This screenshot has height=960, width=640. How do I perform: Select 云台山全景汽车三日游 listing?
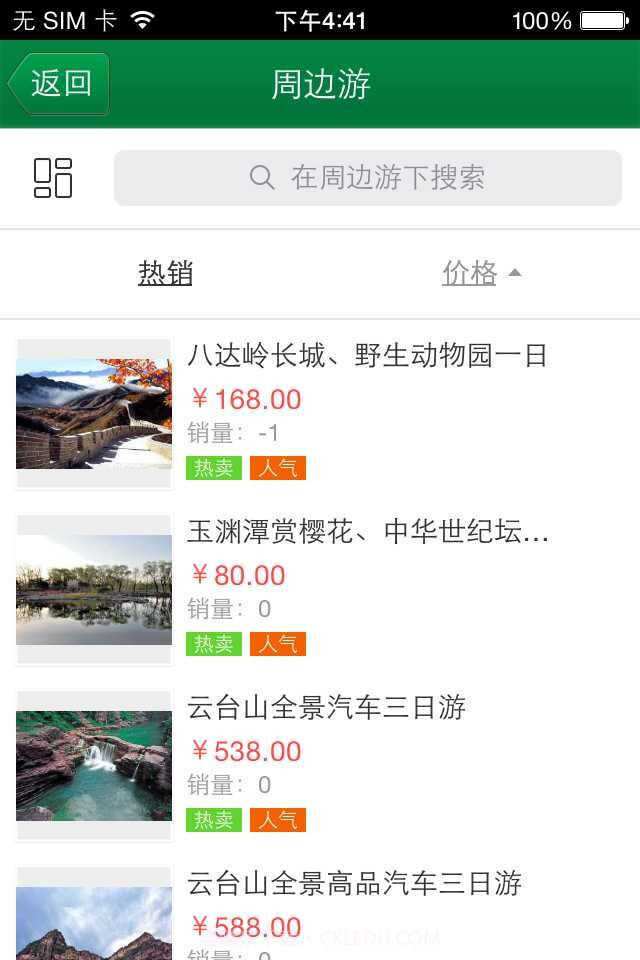point(326,708)
